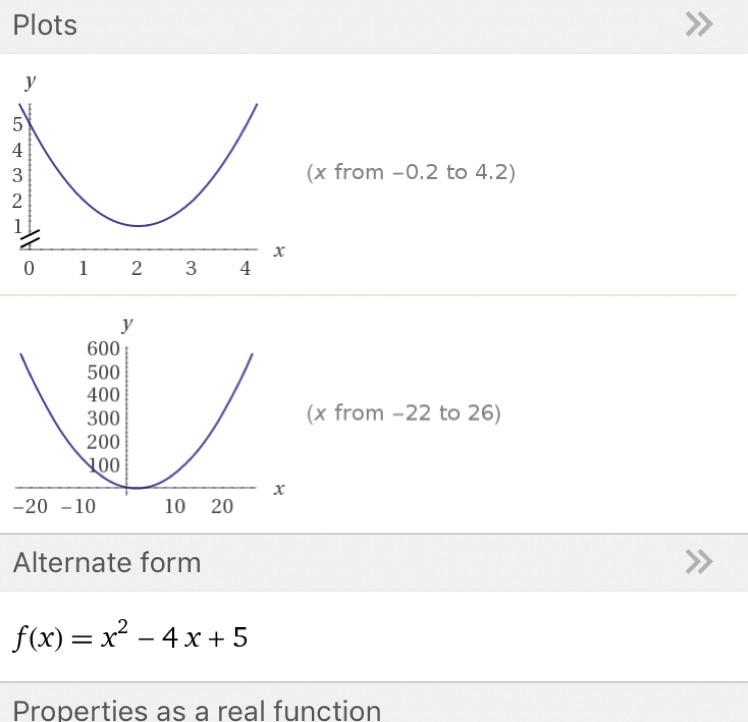The image size is (748, 722).
Task: Select the alternate form f(x) = x² − 4x + 5
Action: (130, 637)
